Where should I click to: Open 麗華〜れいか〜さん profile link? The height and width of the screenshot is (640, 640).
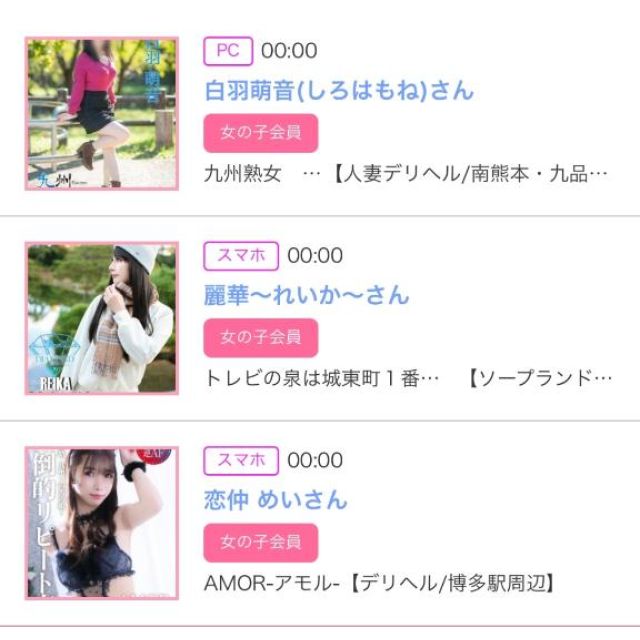pos(306,296)
